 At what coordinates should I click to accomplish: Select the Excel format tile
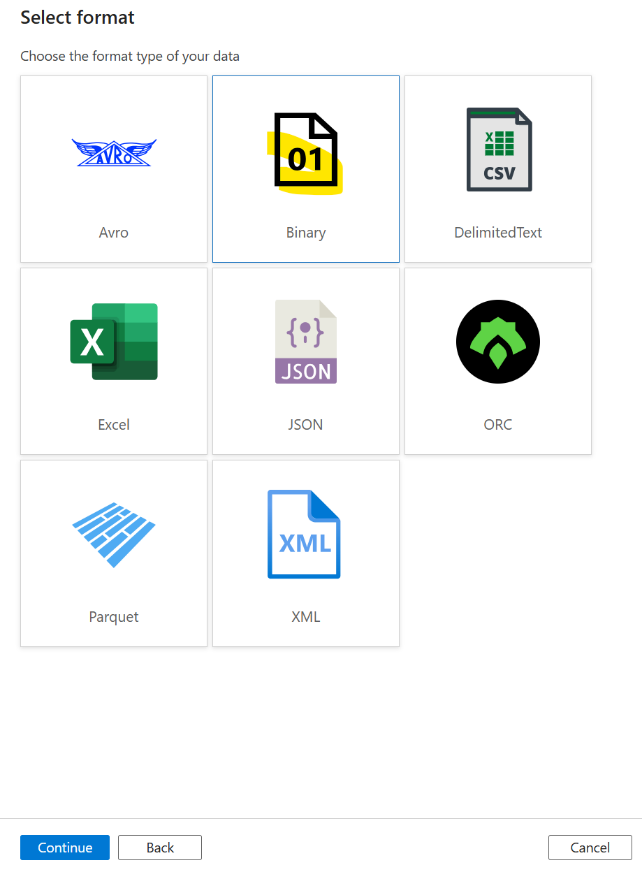click(x=114, y=360)
